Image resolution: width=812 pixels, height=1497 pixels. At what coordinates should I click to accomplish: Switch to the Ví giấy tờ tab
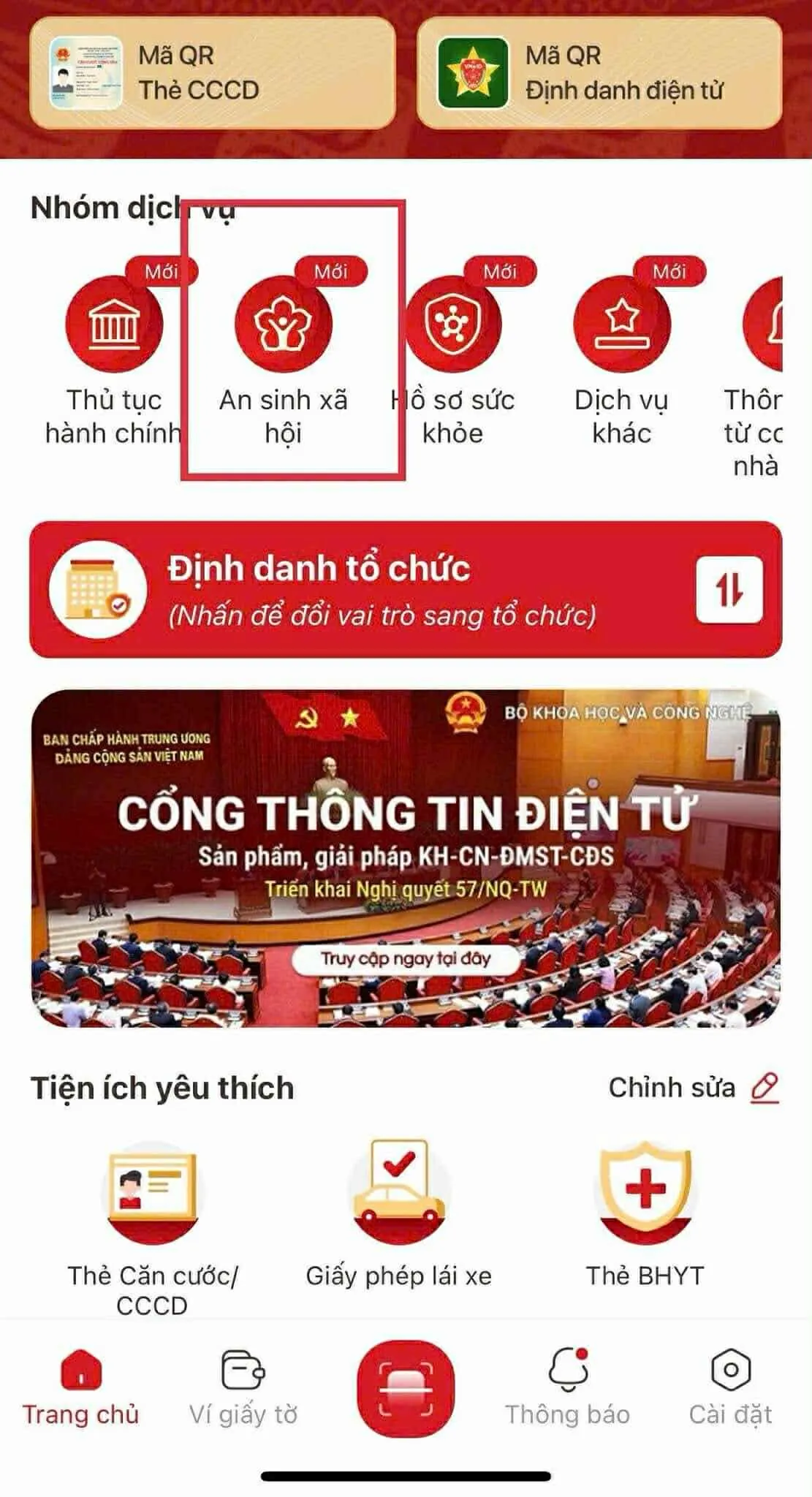tap(245, 1389)
